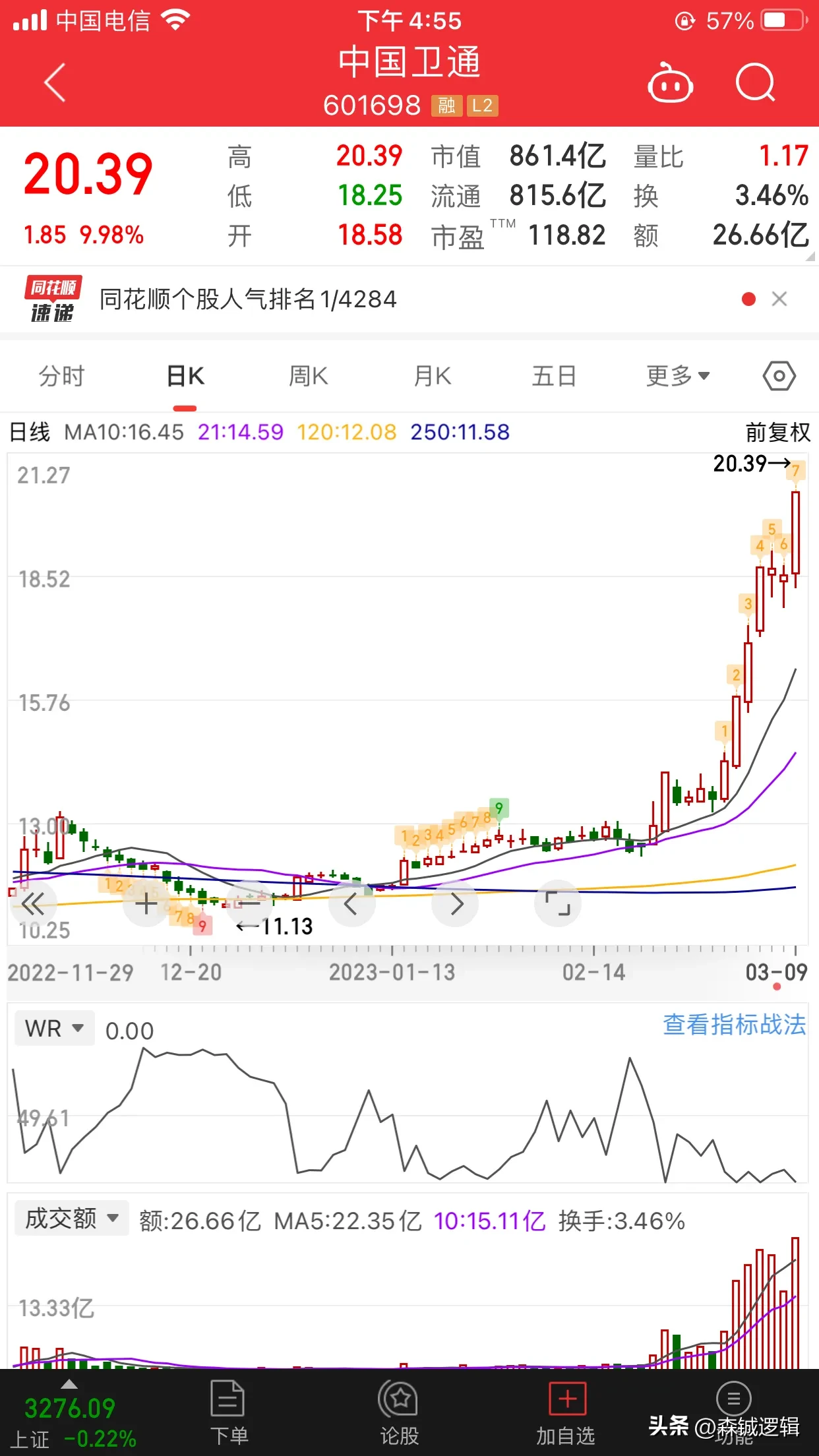819x1456 pixels.
Task: Open chart settings hexagon icon
Action: tap(779, 377)
